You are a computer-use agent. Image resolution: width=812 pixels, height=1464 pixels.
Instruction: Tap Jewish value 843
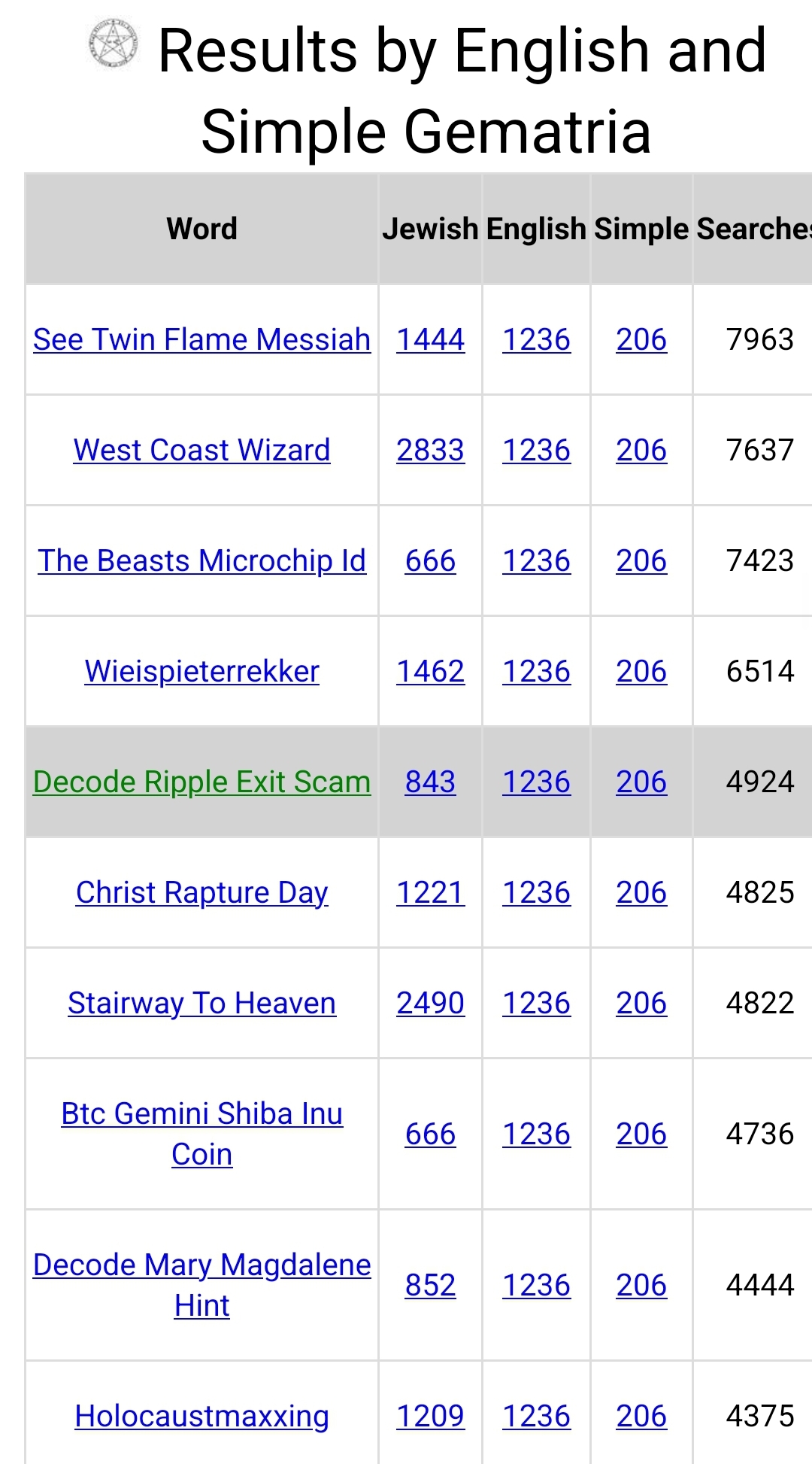(430, 782)
